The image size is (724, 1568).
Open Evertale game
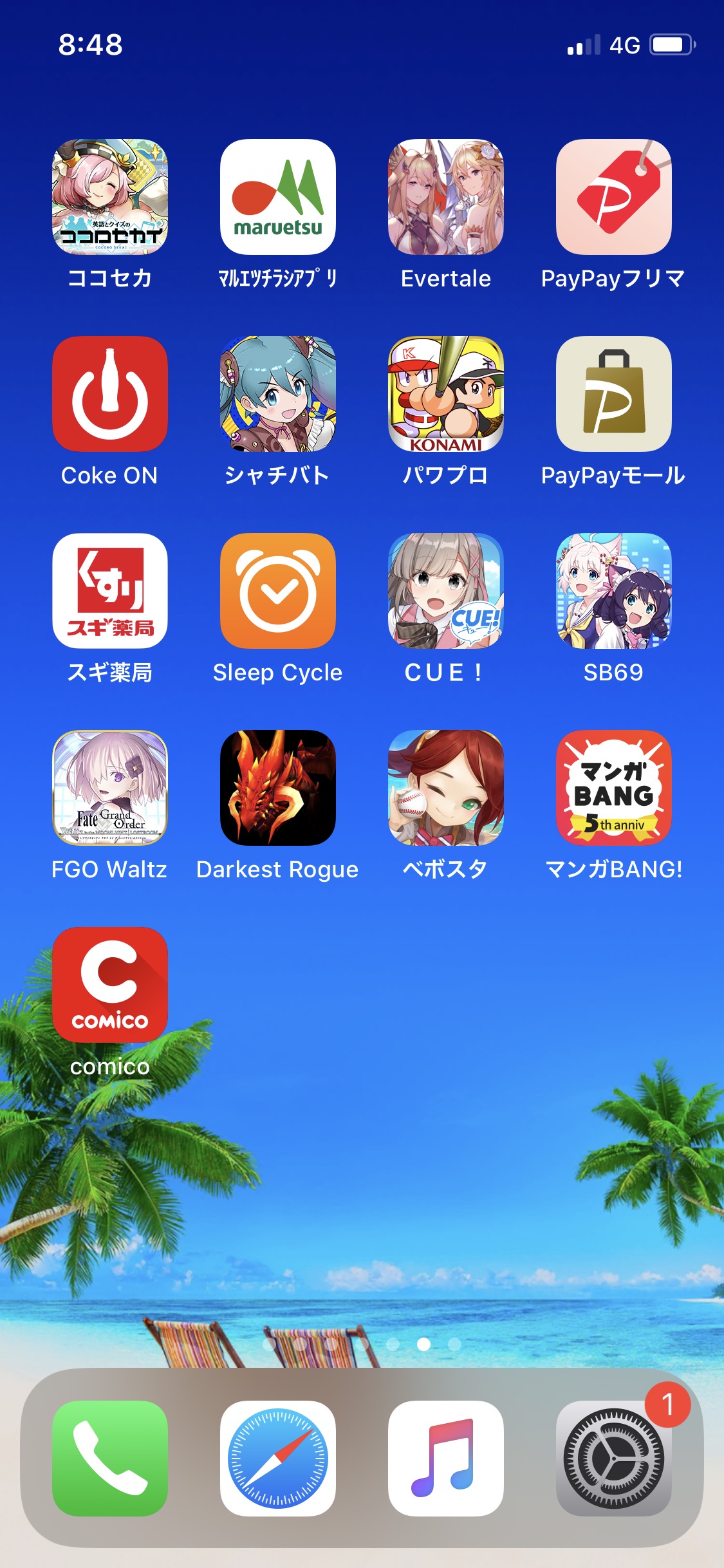[x=446, y=197]
